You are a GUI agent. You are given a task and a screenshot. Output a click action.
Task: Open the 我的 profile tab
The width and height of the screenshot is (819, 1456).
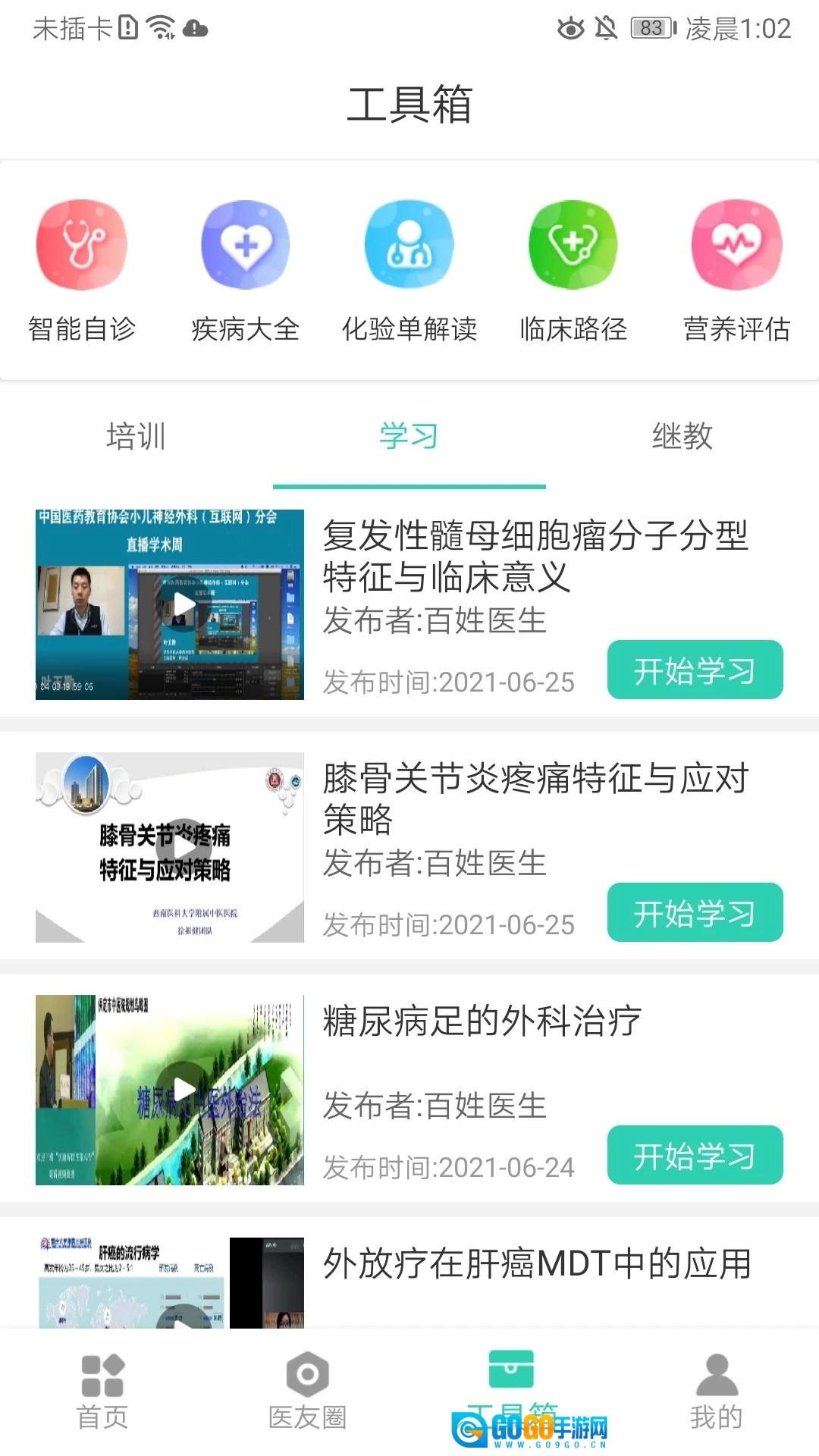(717, 1392)
